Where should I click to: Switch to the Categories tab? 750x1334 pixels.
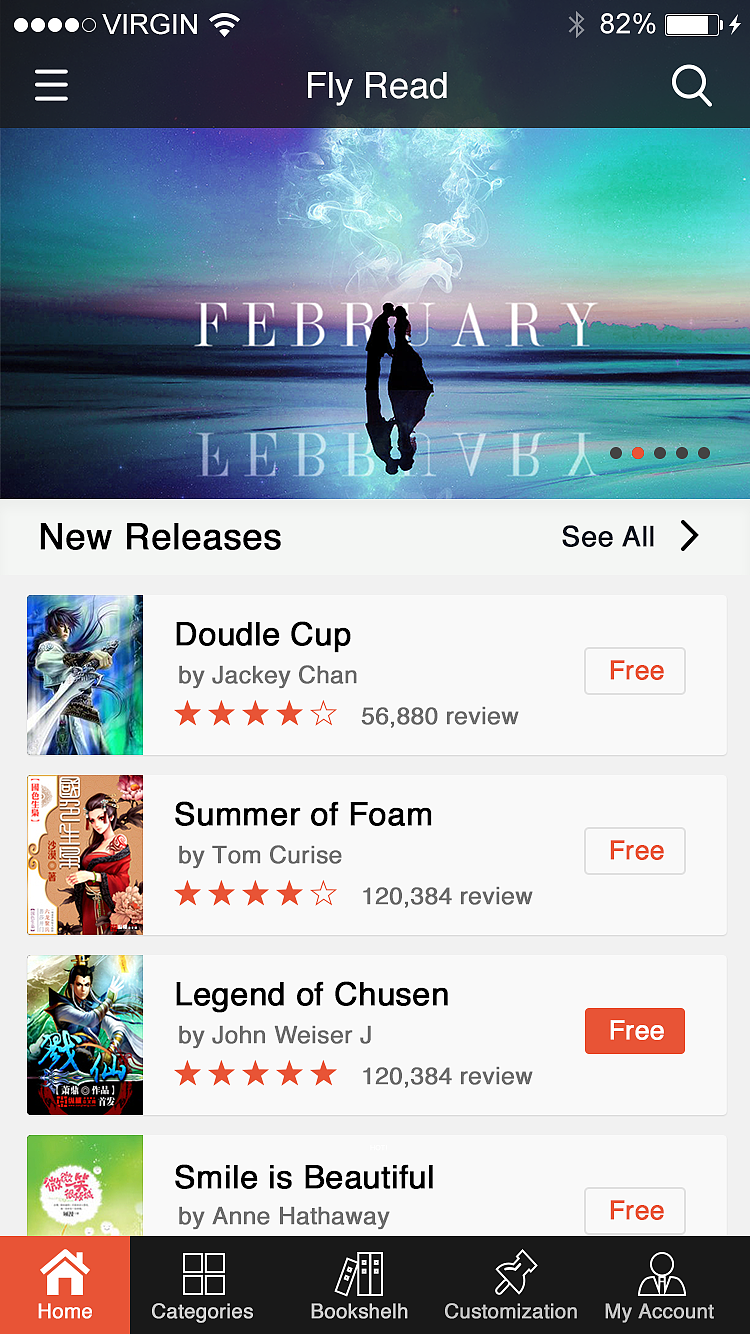click(x=203, y=1285)
